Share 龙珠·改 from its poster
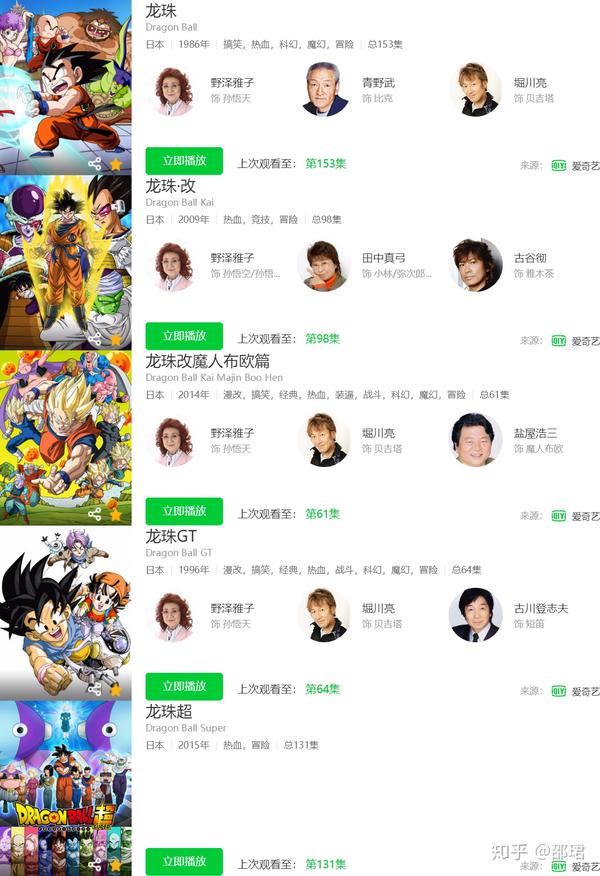Viewport: 600px width, 876px height. pos(95,339)
